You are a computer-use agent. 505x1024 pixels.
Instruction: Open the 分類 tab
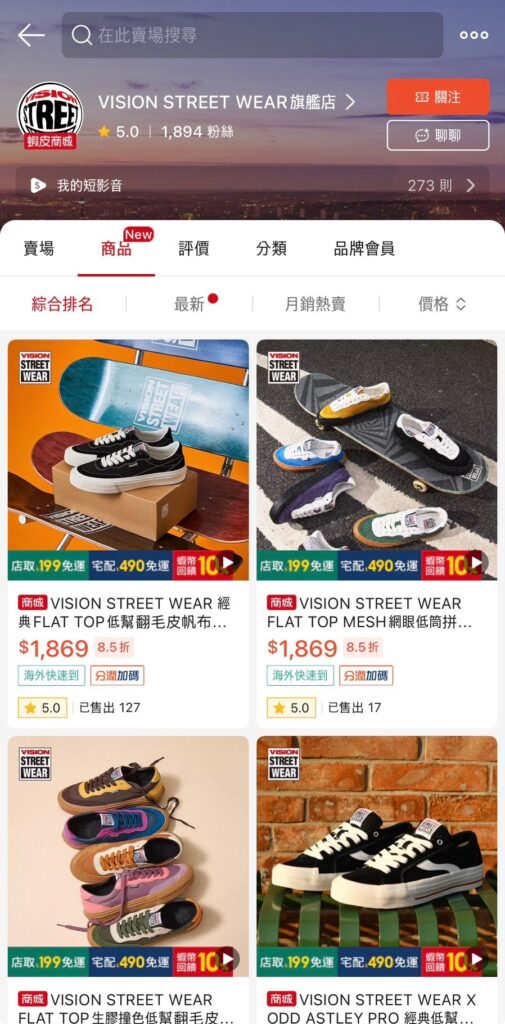click(x=271, y=248)
